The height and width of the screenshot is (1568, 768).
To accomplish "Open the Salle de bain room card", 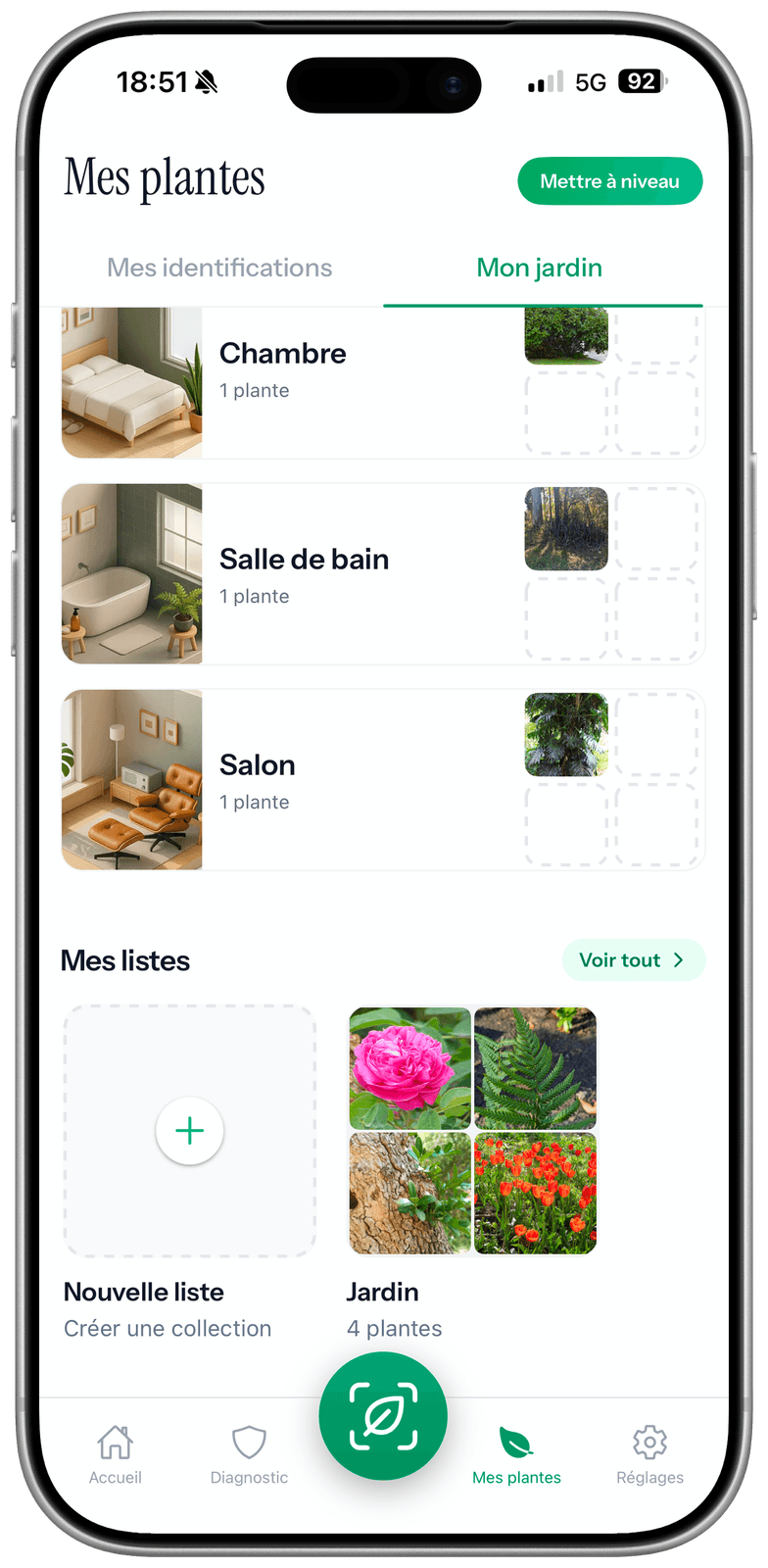I will coord(383,573).
